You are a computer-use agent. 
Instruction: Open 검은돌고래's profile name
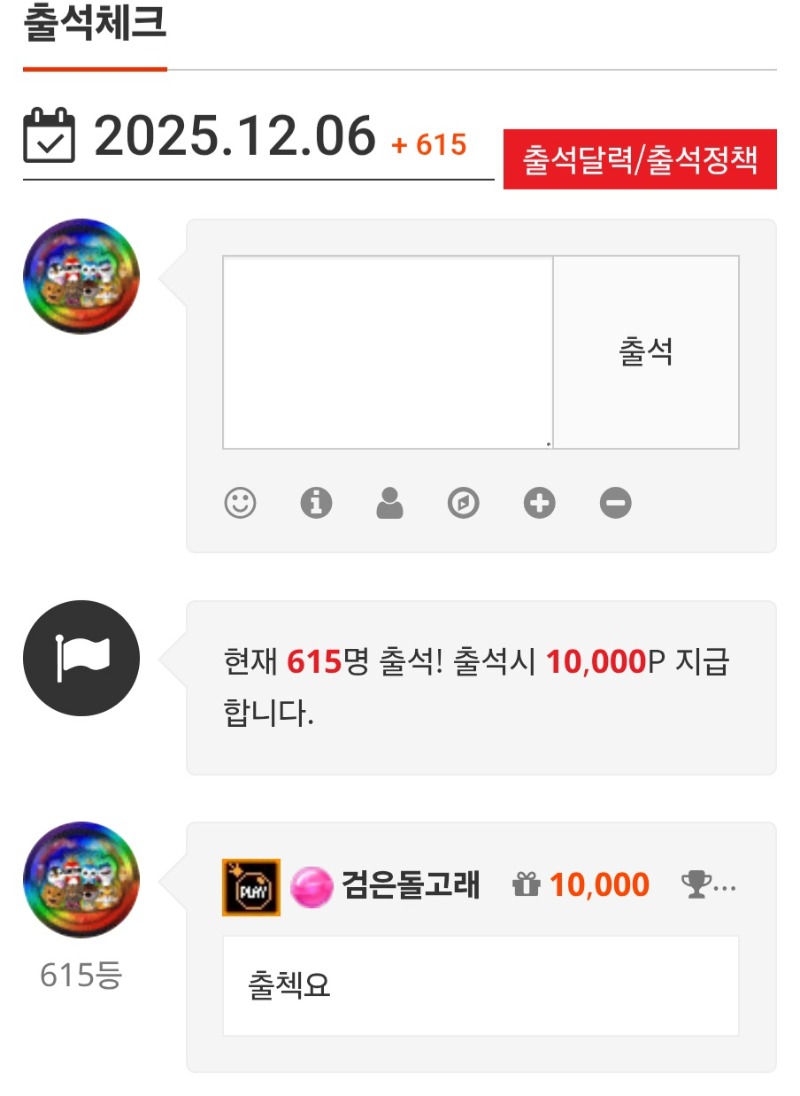click(x=411, y=885)
